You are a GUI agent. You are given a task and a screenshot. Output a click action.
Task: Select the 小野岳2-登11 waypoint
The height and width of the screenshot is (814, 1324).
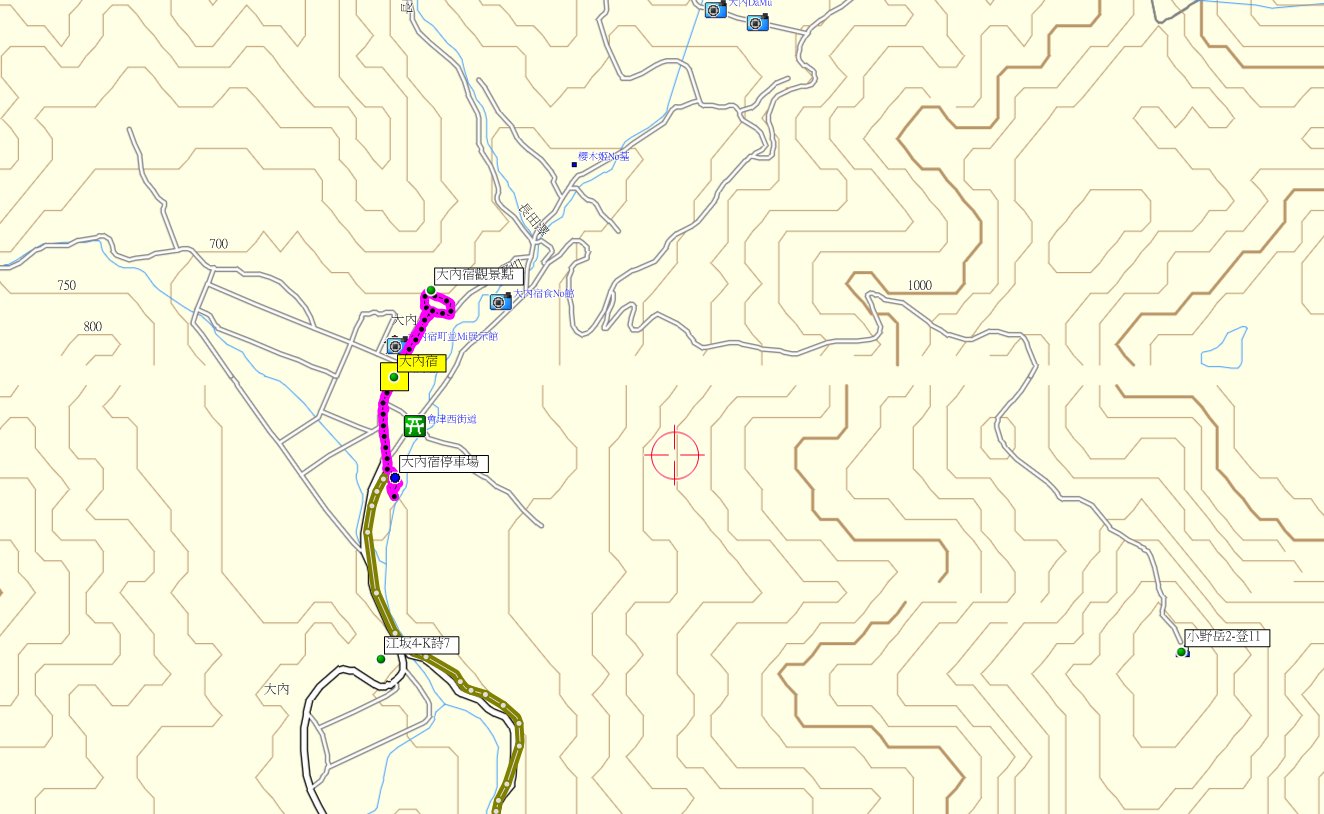click(x=1181, y=652)
